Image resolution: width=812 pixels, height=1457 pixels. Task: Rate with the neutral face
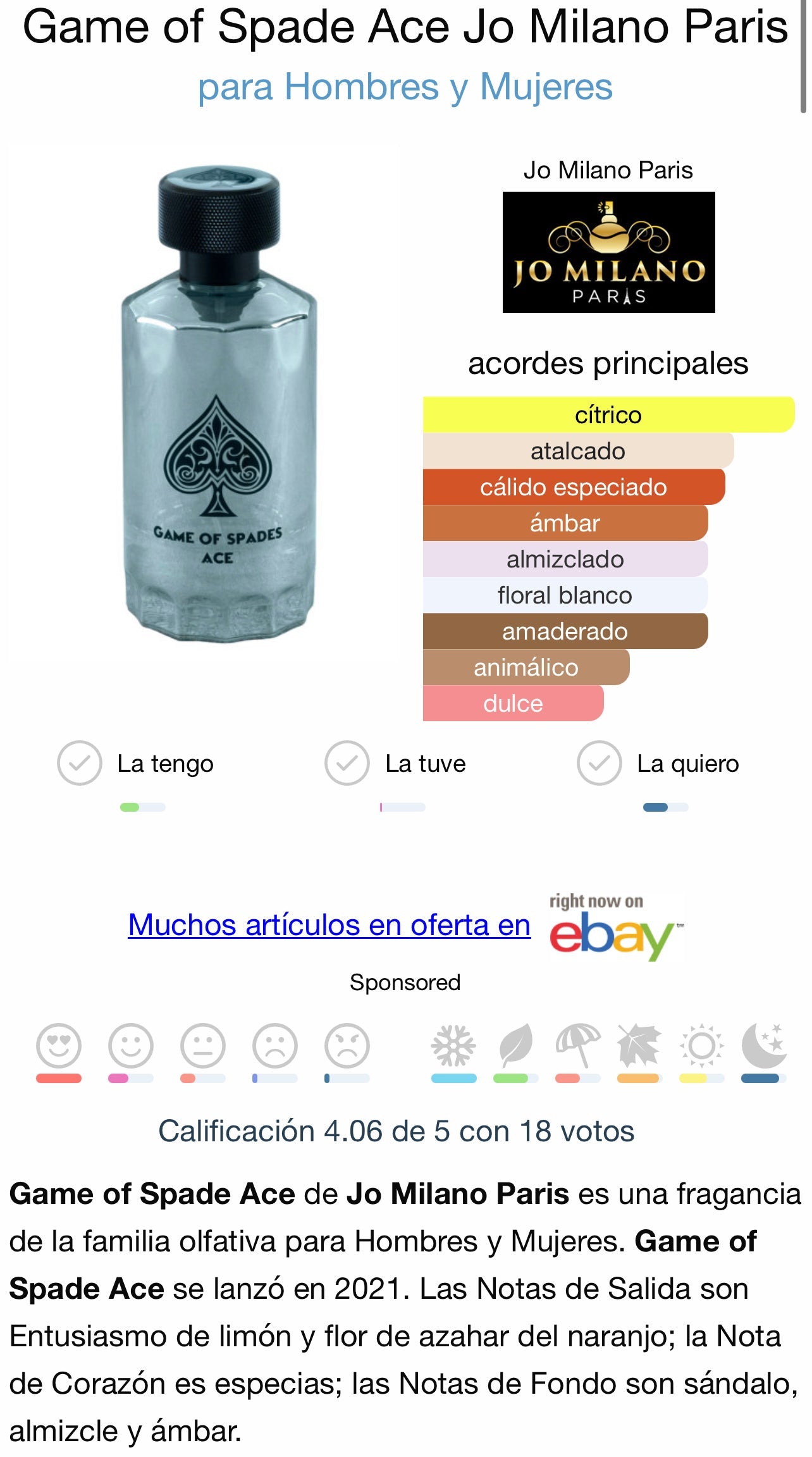point(203,1046)
